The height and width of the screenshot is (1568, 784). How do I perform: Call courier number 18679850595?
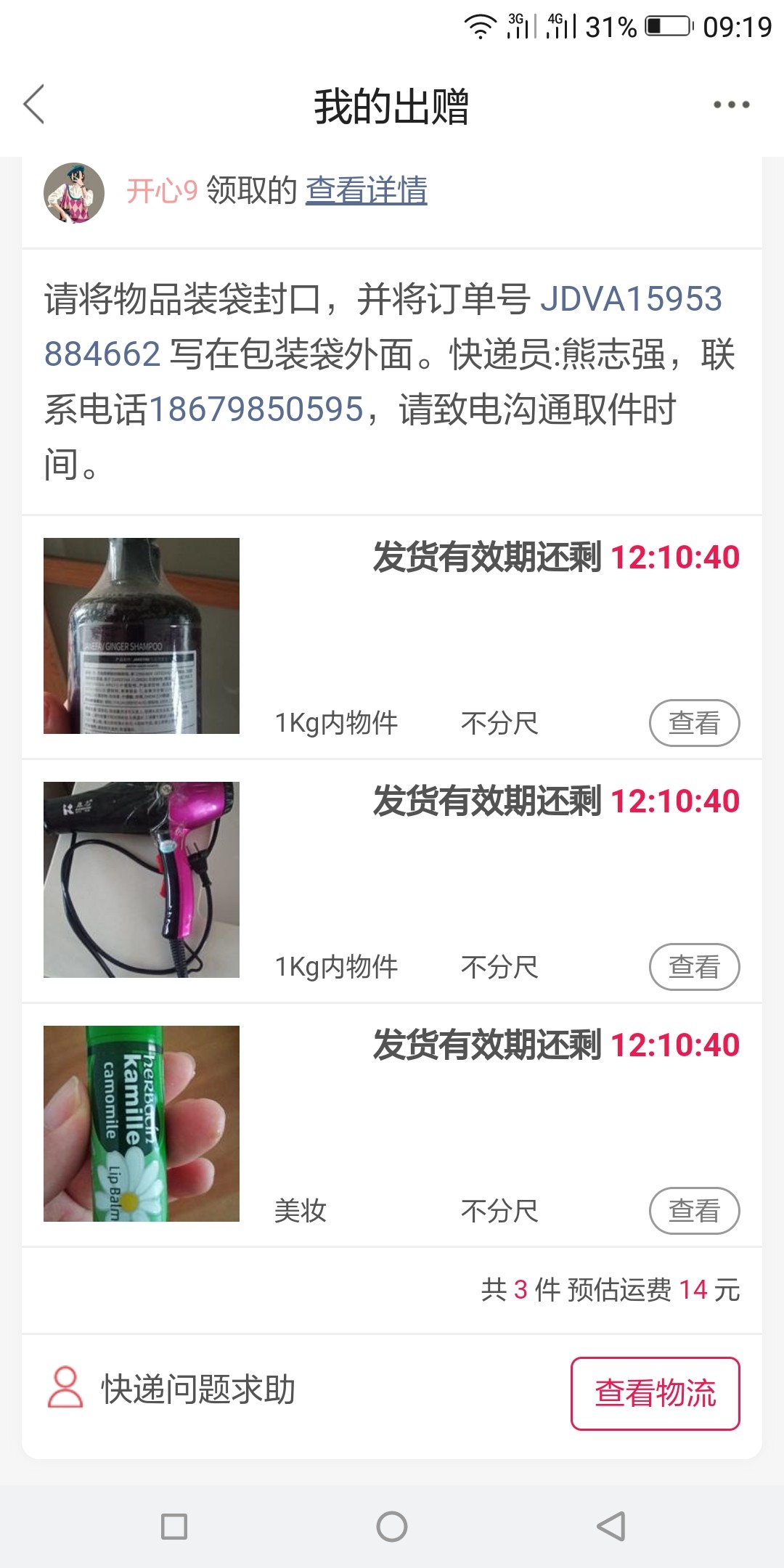click(x=256, y=409)
